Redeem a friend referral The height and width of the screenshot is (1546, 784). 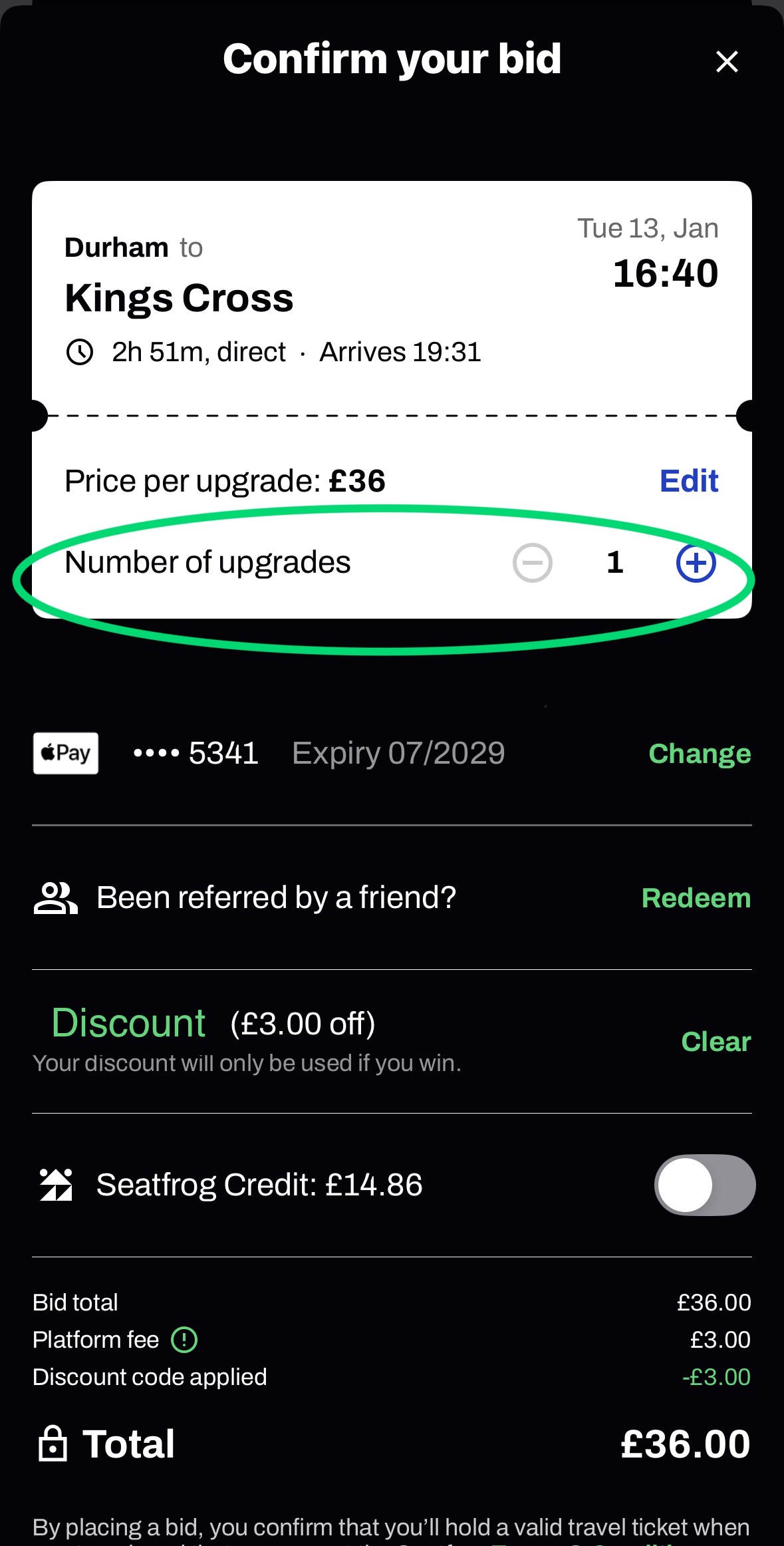(x=696, y=898)
